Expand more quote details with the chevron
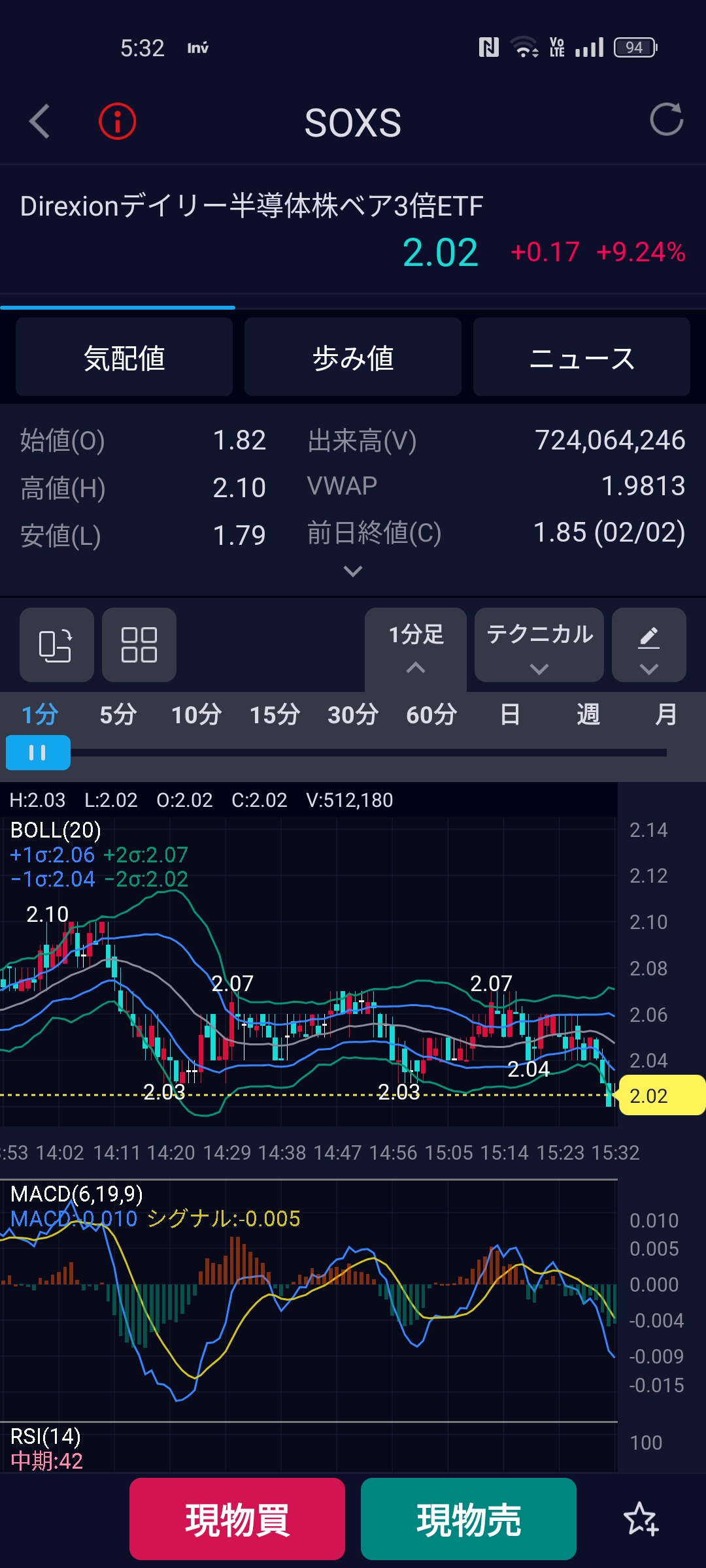This screenshot has height=1568, width=706. tap(353, 572)
